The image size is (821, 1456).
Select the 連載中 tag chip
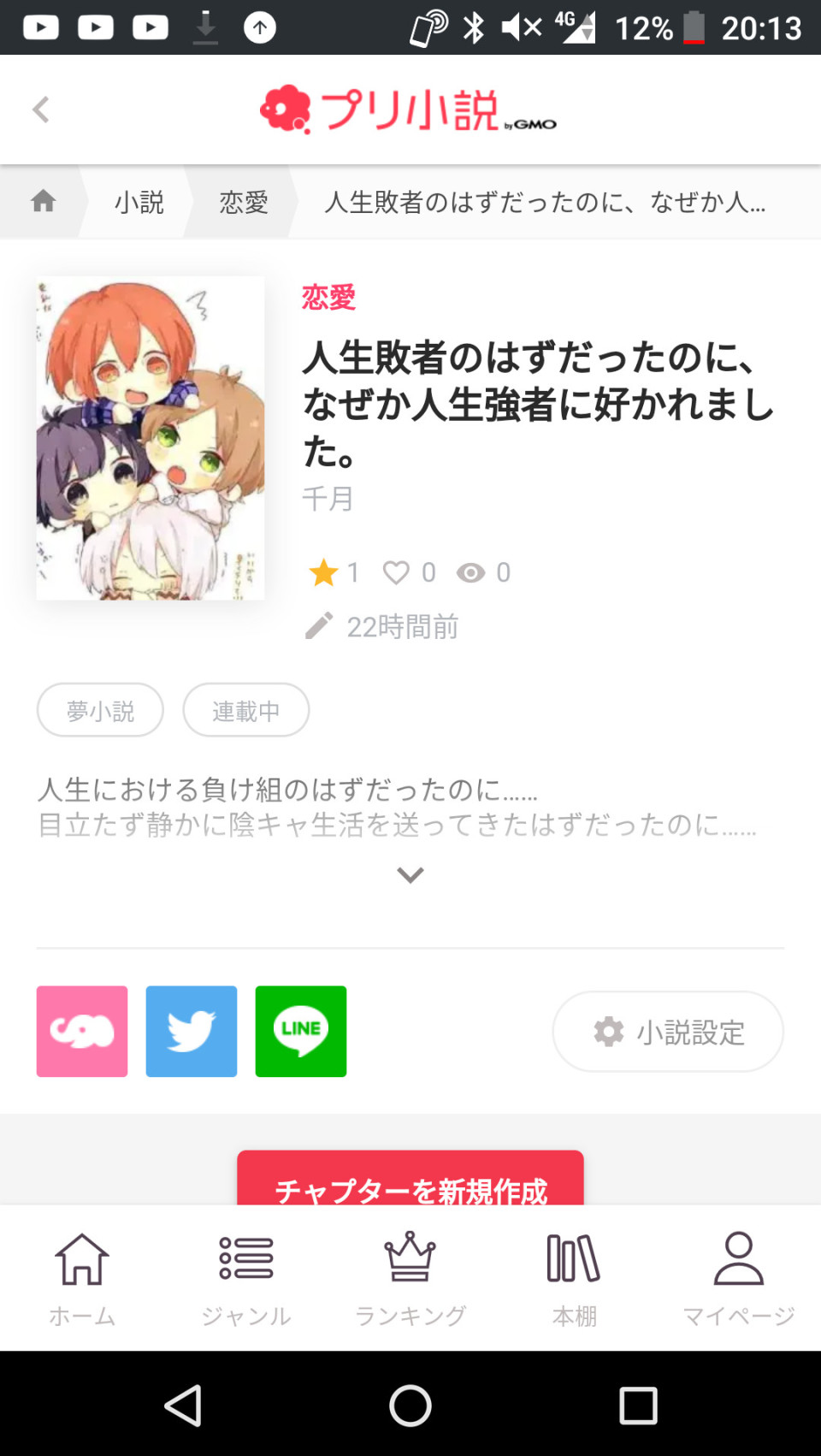pos(245,710)
